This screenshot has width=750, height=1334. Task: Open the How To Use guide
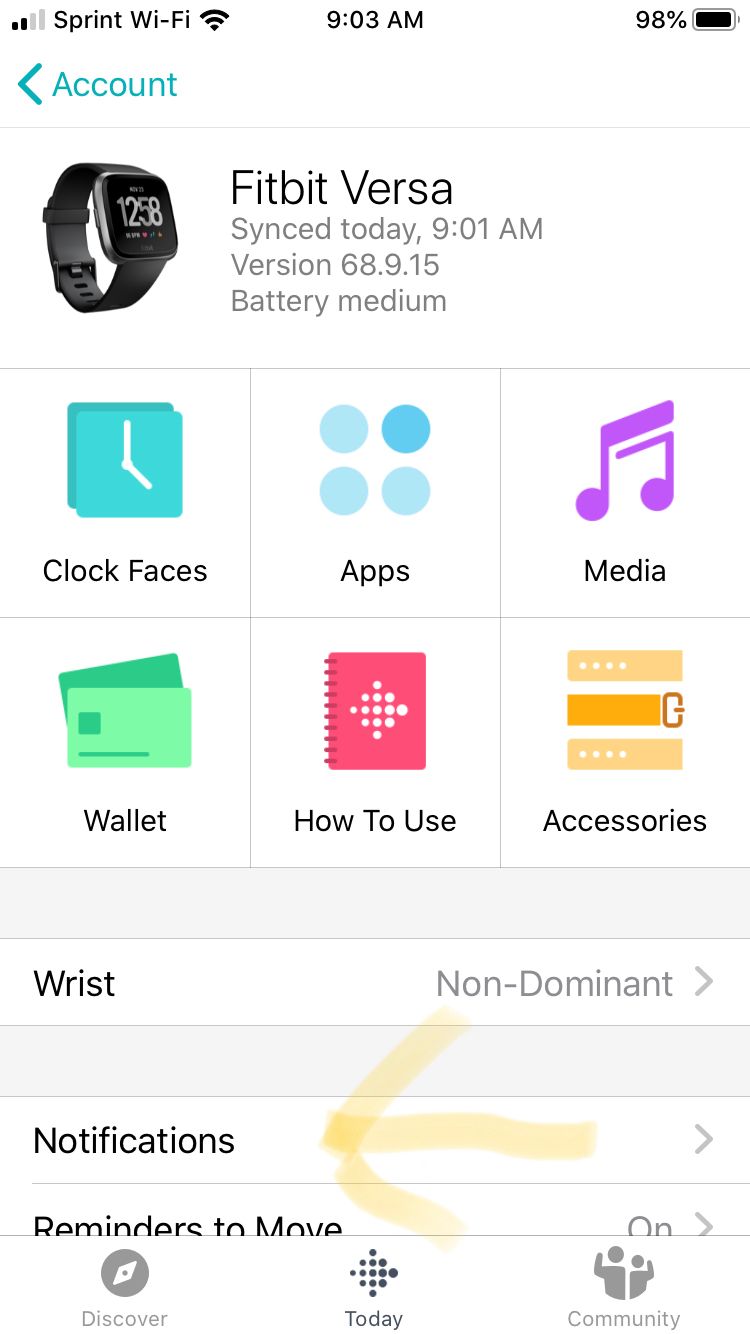375,743
